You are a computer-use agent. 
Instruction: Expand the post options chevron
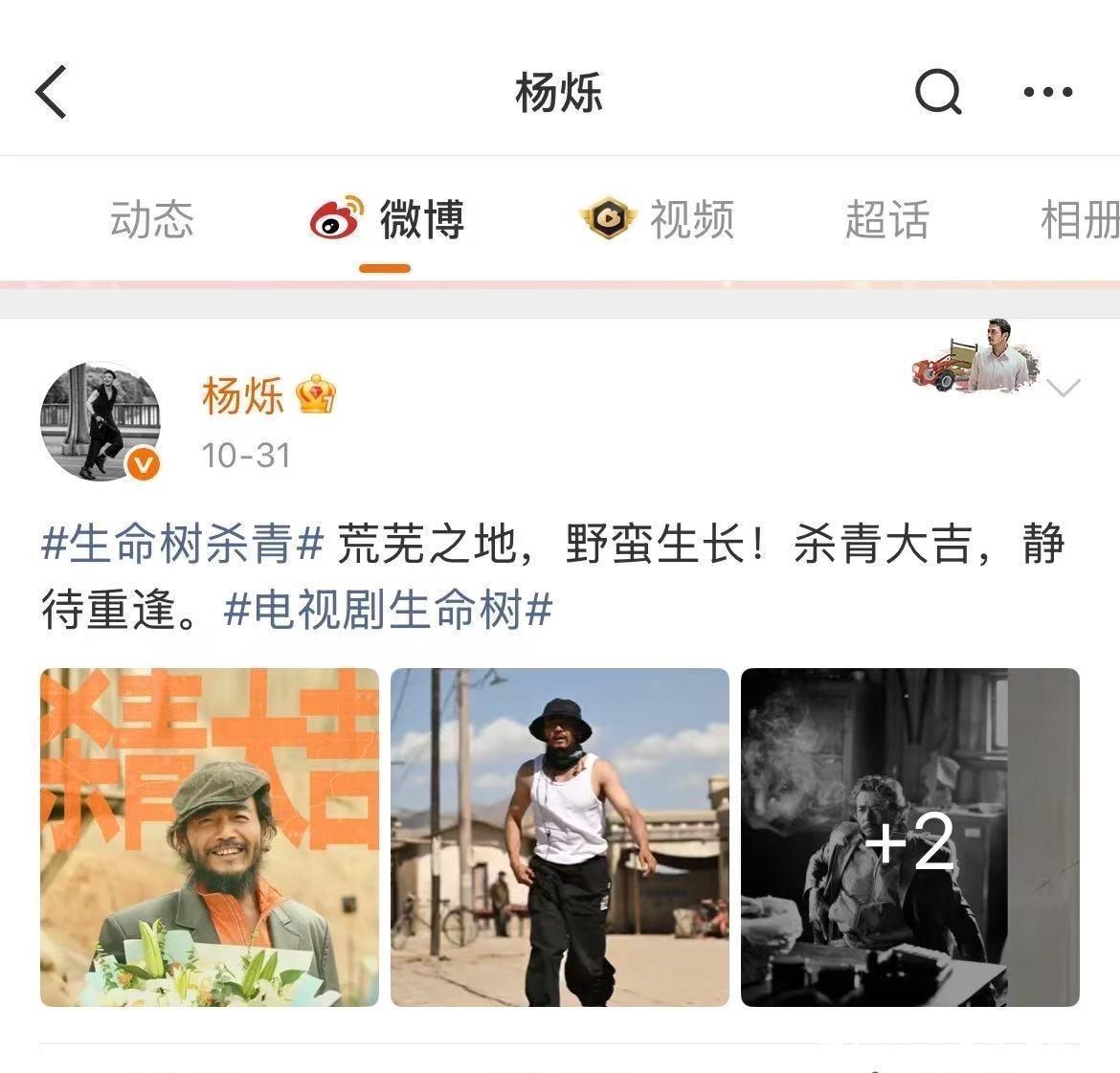1064,388
